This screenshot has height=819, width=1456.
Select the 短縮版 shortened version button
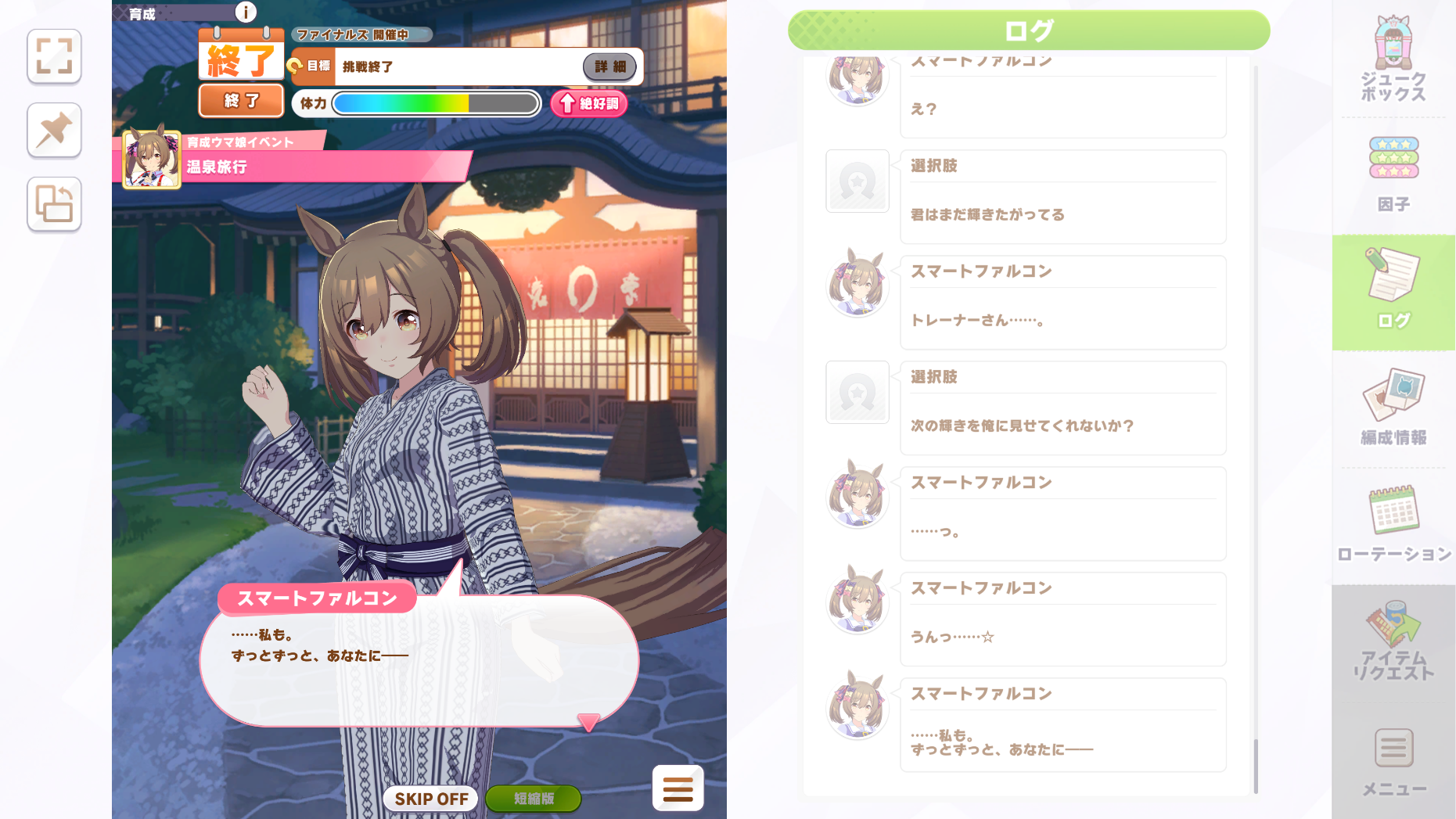pos(534,799)
